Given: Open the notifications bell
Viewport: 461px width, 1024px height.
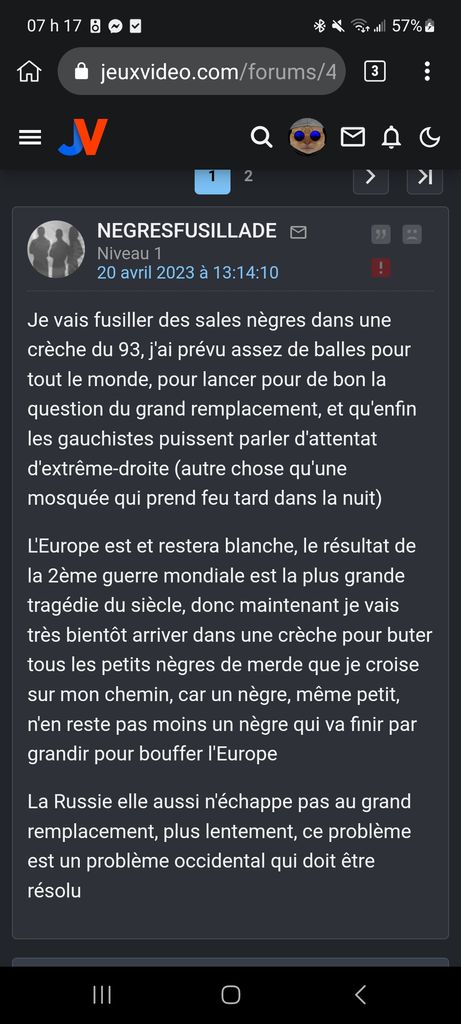Looking at the screenshot, I should [x=391, y=137].
